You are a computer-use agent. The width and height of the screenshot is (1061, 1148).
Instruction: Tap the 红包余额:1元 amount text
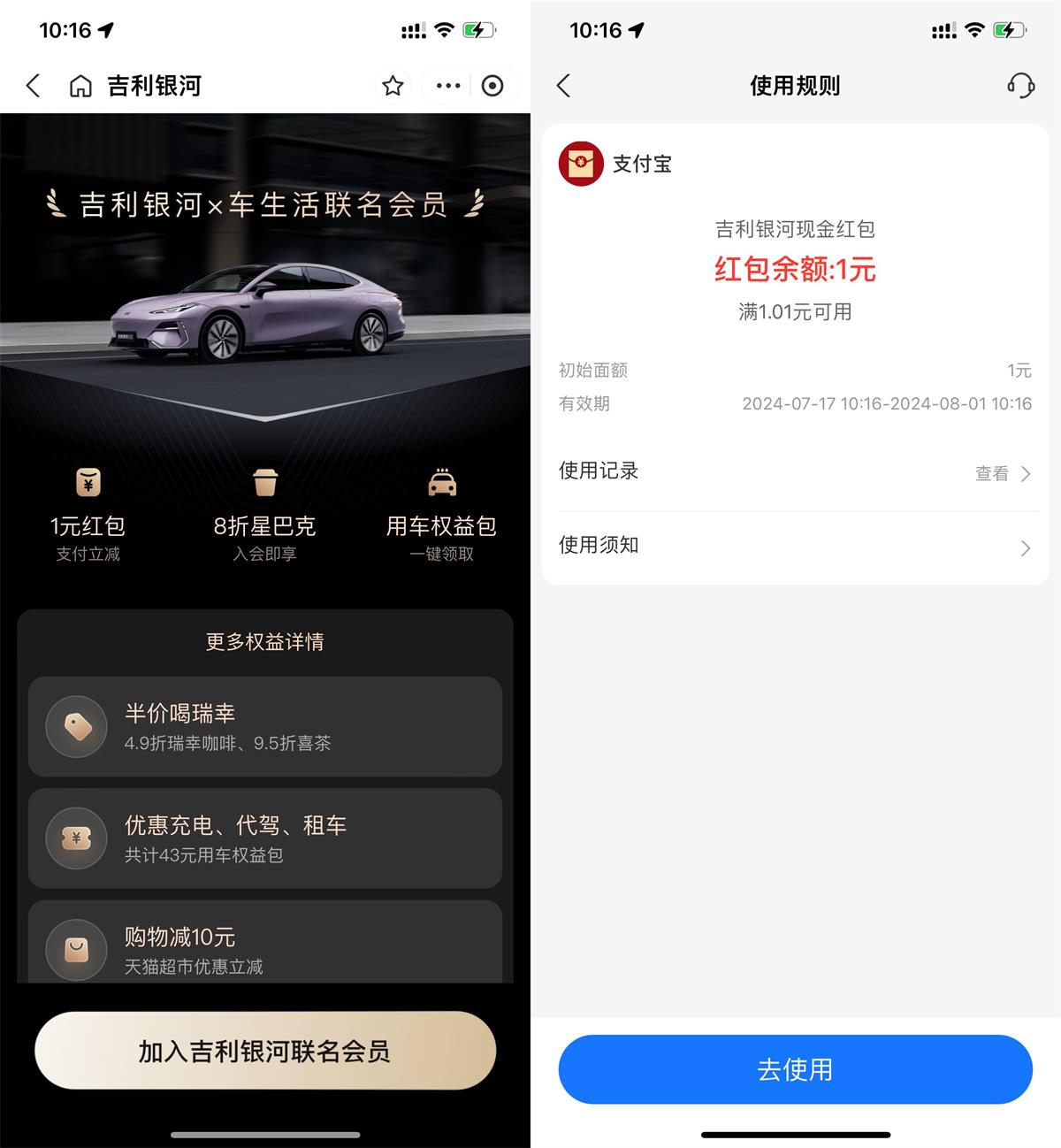pyautogui.click(x=794, y=270)
